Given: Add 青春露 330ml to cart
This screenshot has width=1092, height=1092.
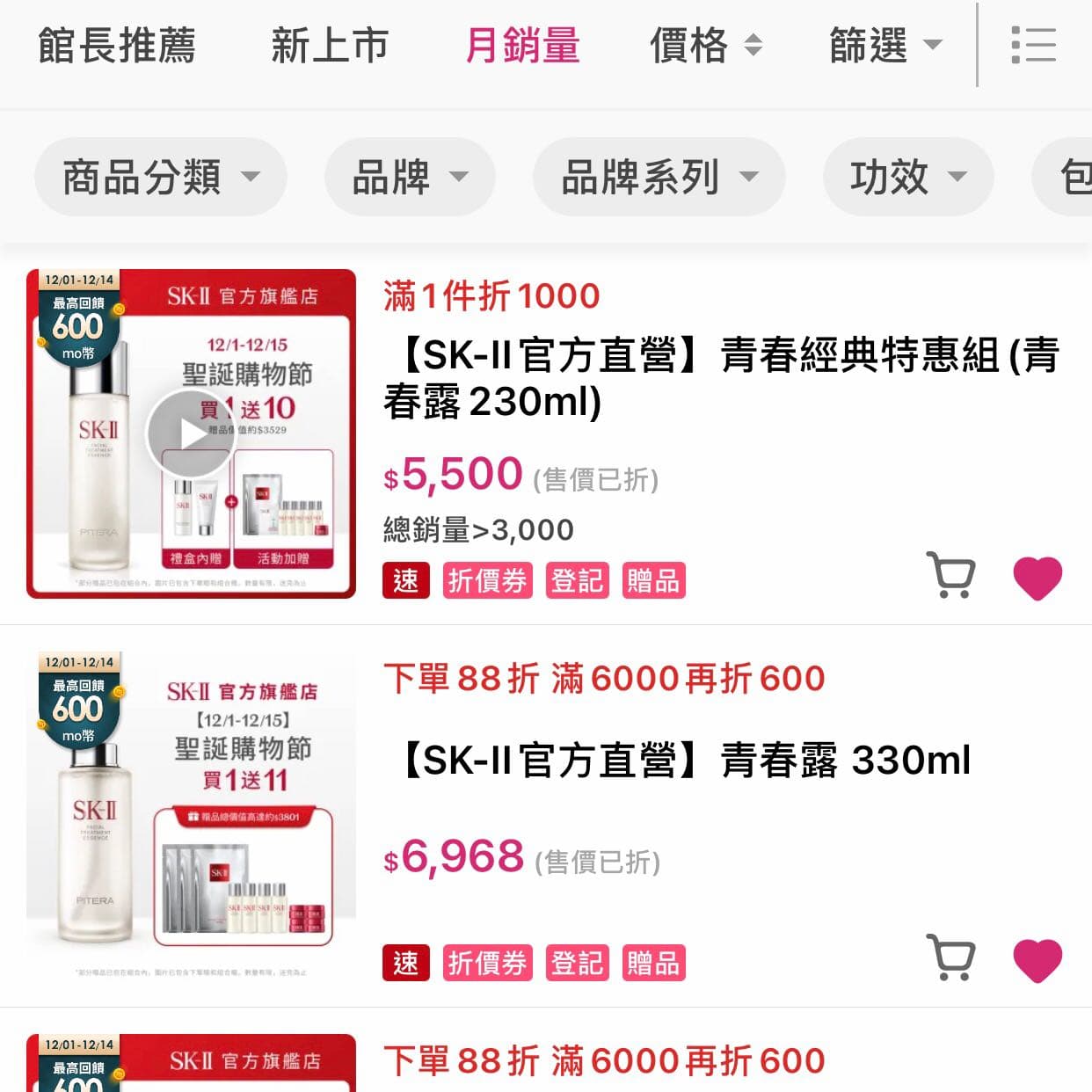Looking at the screenshot, I should [950, 958].
